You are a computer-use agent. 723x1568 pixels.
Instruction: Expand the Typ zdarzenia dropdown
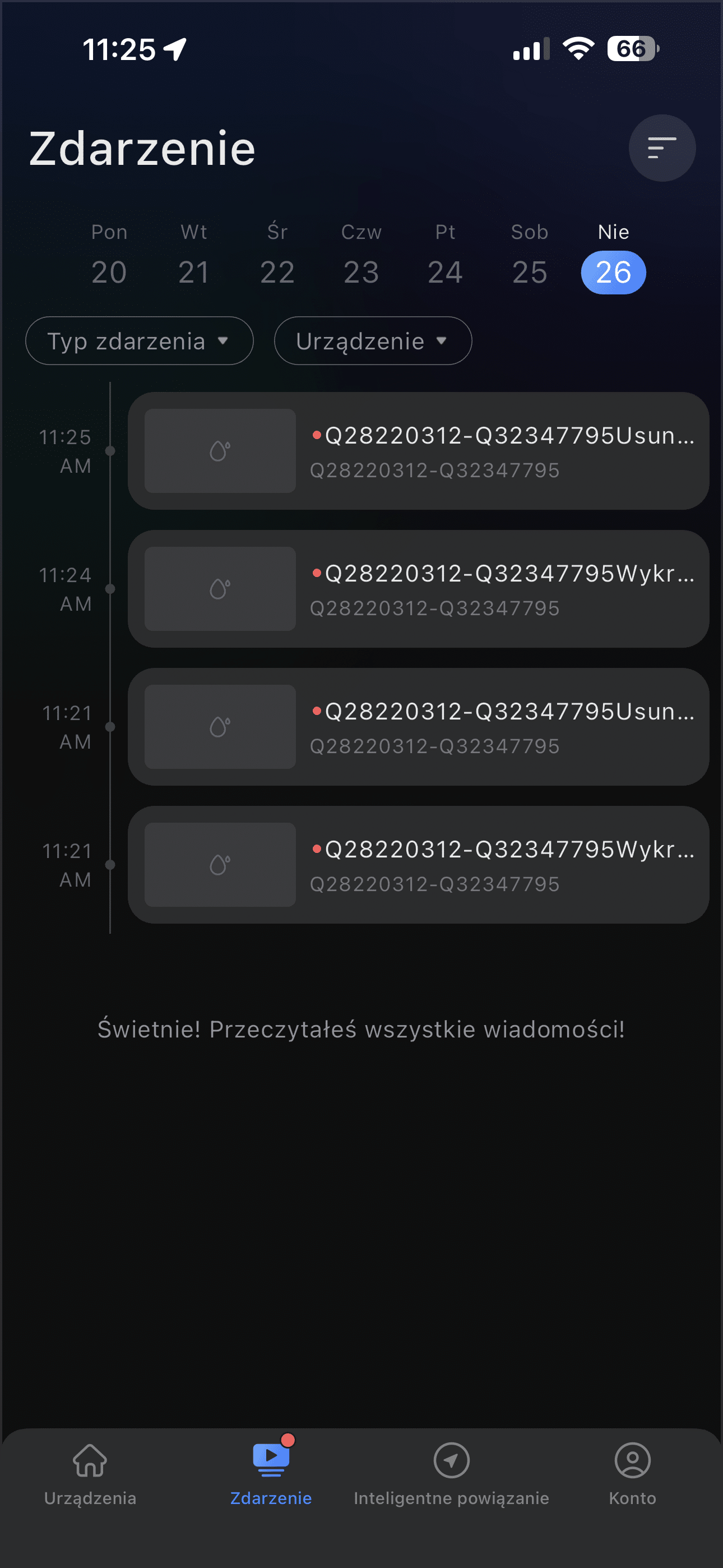pyautogui.click(x=140, y=341)
